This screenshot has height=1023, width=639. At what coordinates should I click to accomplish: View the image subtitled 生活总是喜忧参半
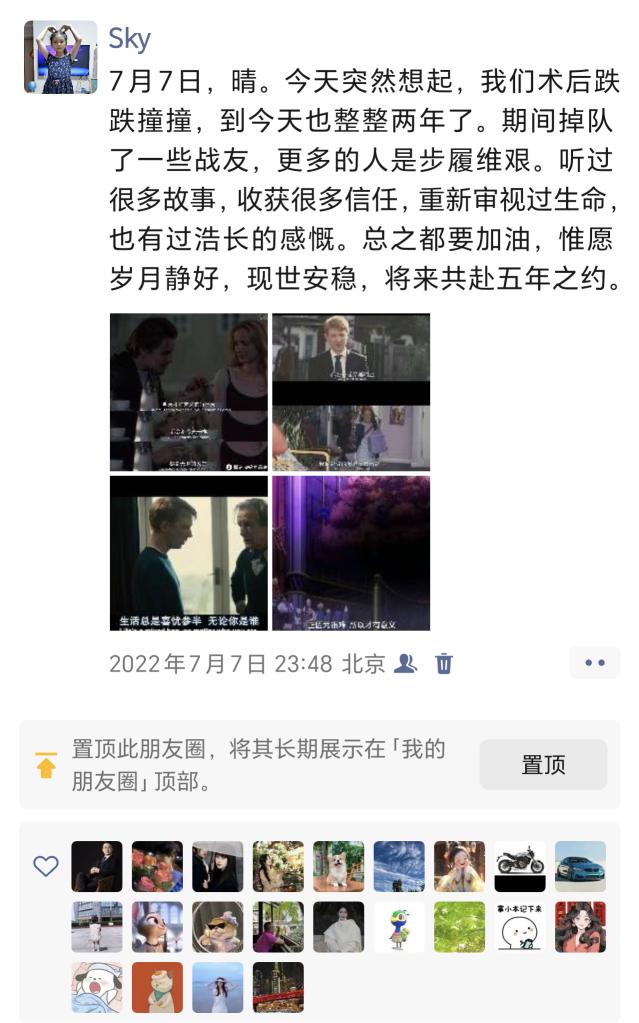189,553
